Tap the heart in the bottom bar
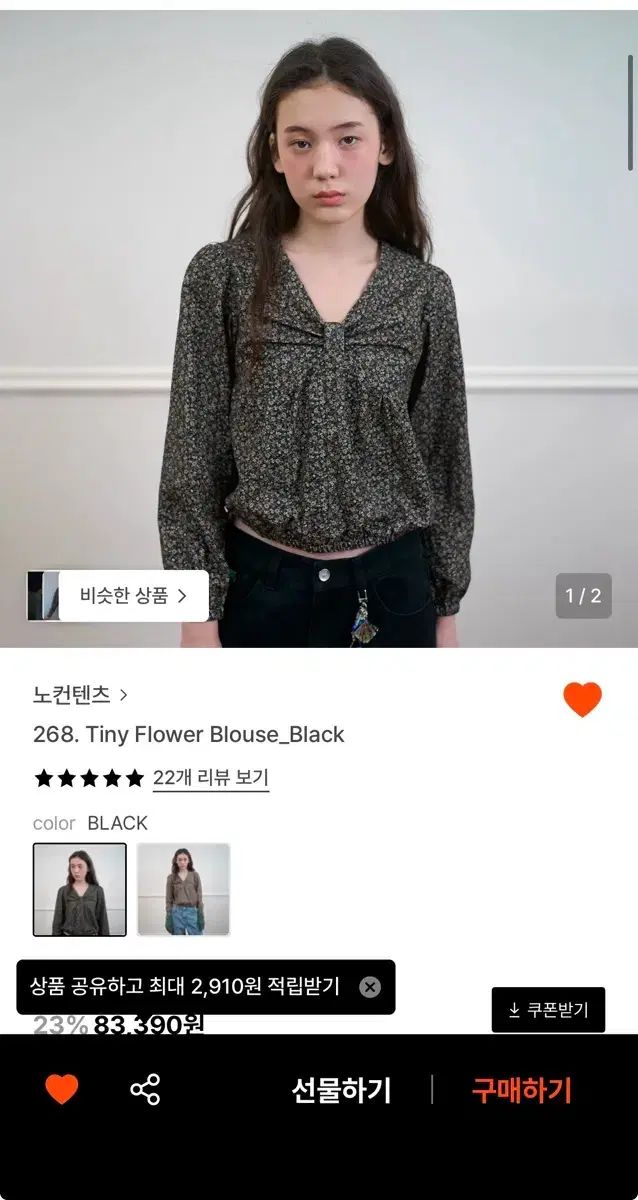The width and height of the screenshot is (638, 1200). 62,1089
